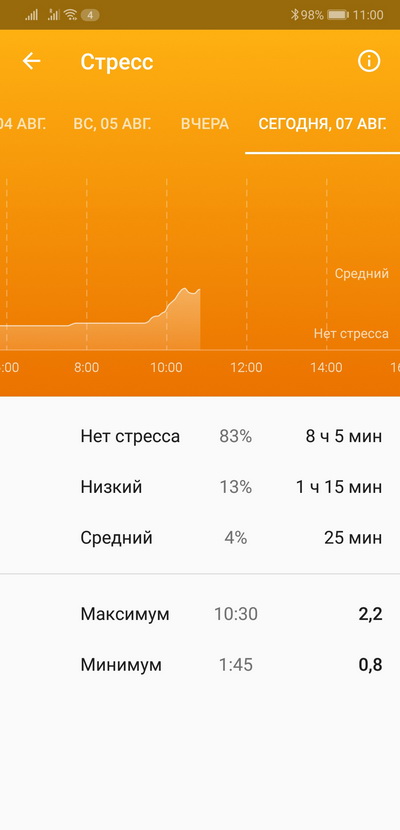Open the stress info icon
This screenshot has height=830, width=400.
point(369,61)
